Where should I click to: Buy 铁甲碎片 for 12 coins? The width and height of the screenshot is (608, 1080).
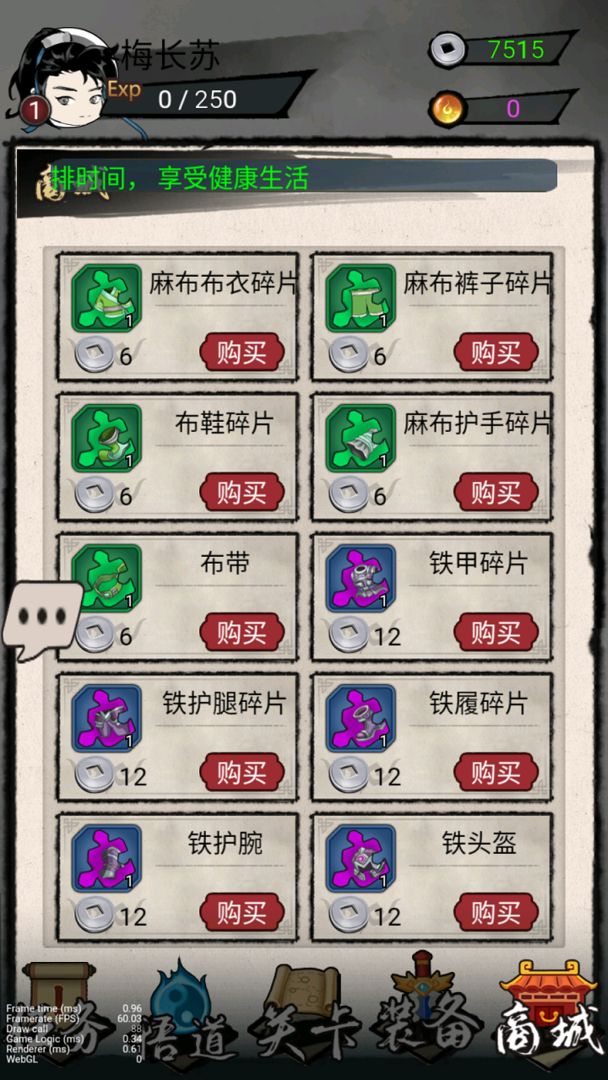coord(496,633)
